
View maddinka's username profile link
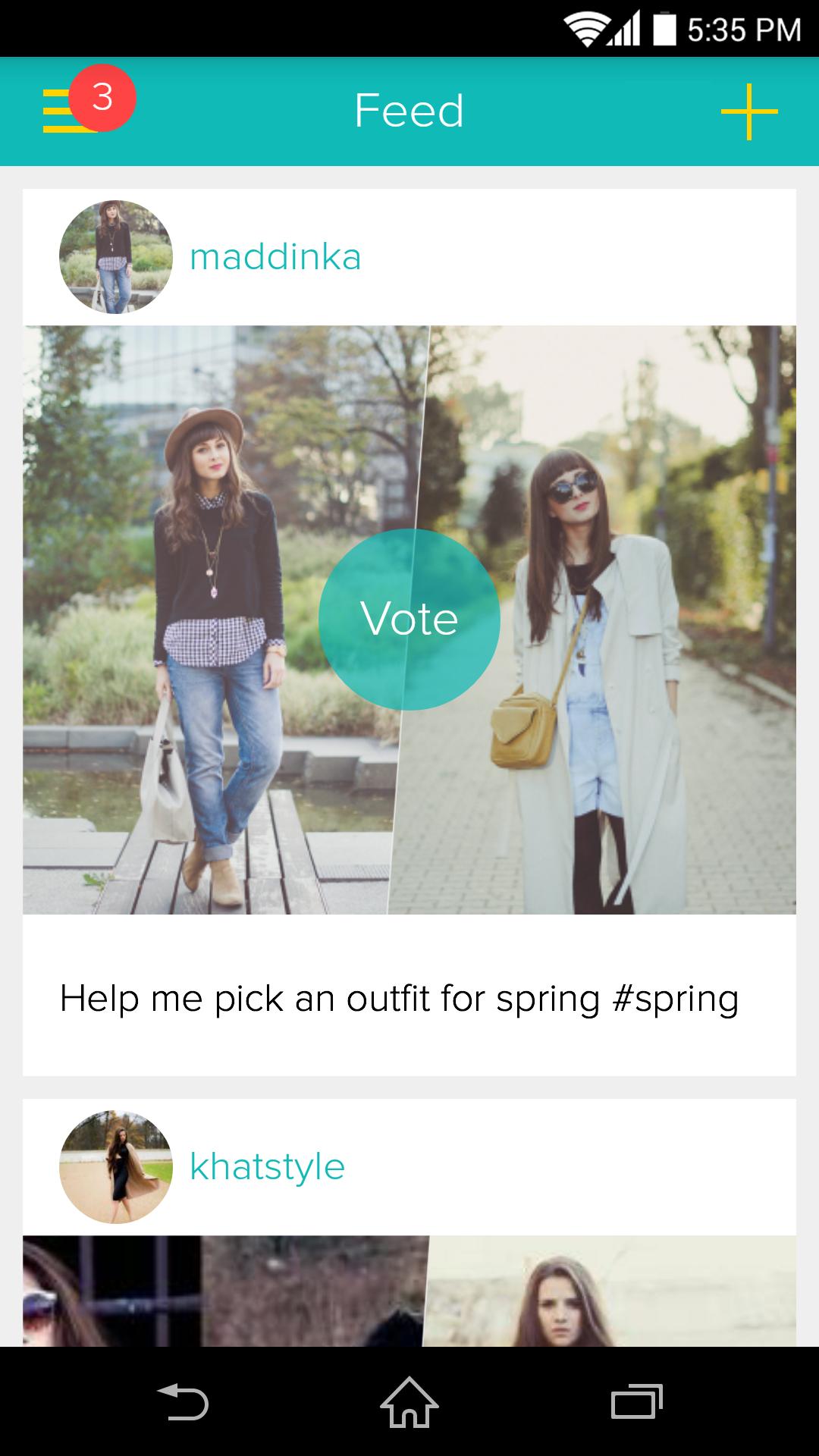point(275,257)
